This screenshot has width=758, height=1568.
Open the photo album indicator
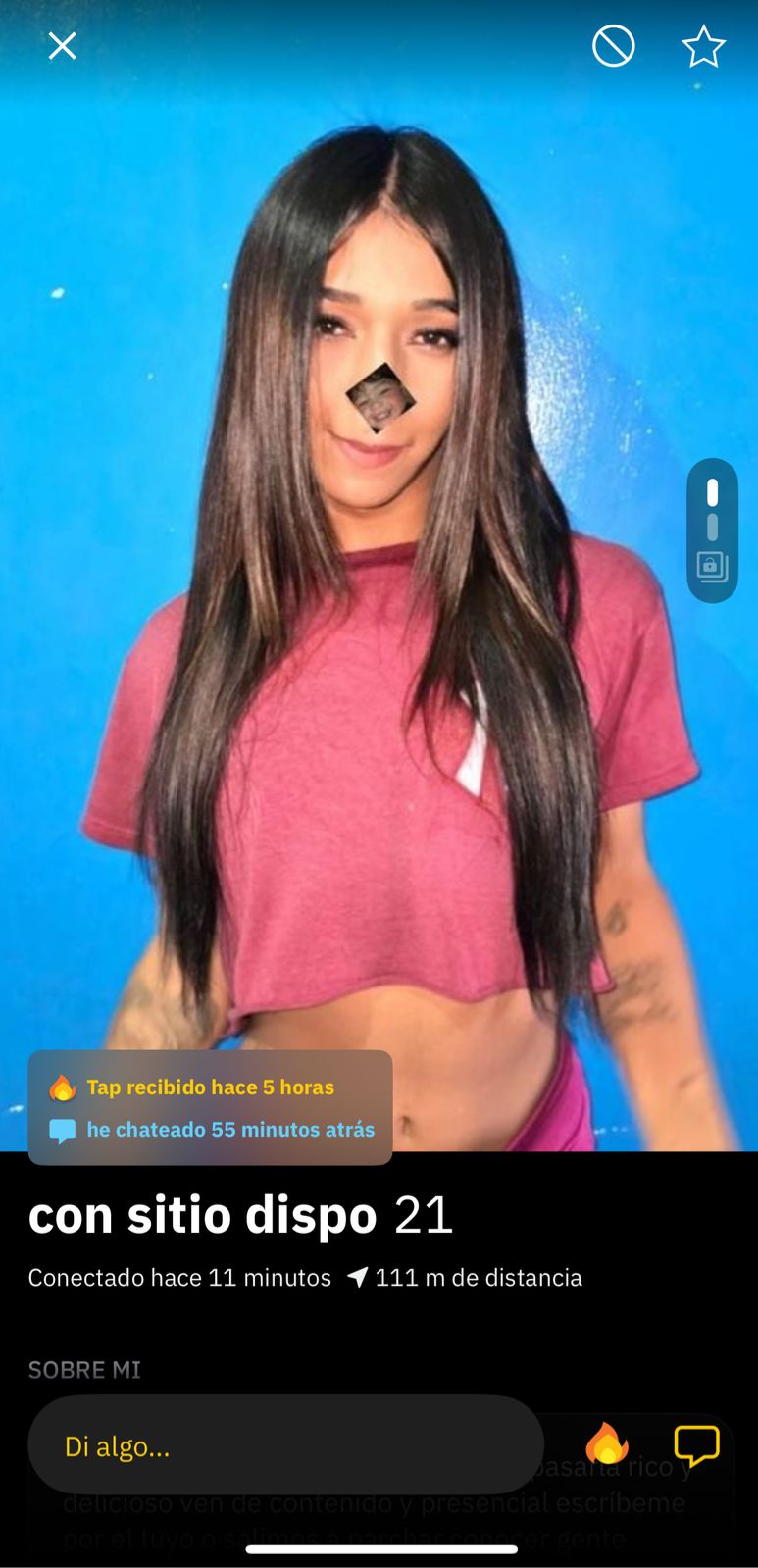712,566
